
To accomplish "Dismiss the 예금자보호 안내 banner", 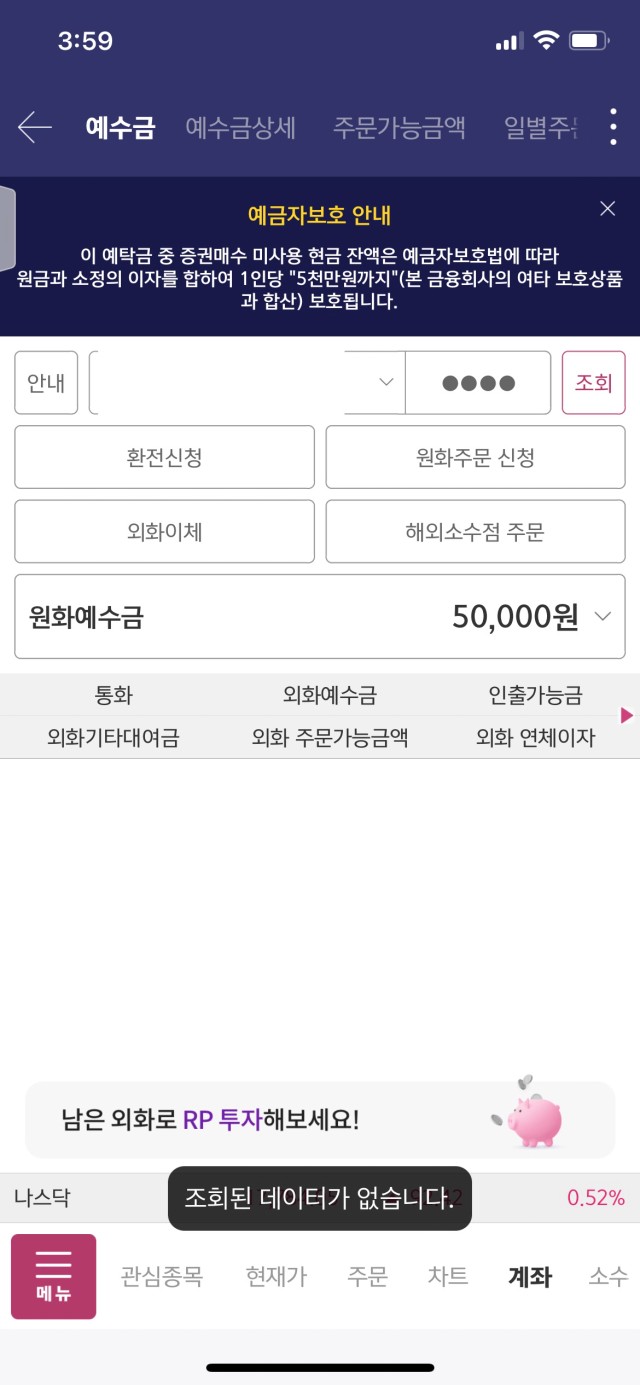I will (607, 208).
